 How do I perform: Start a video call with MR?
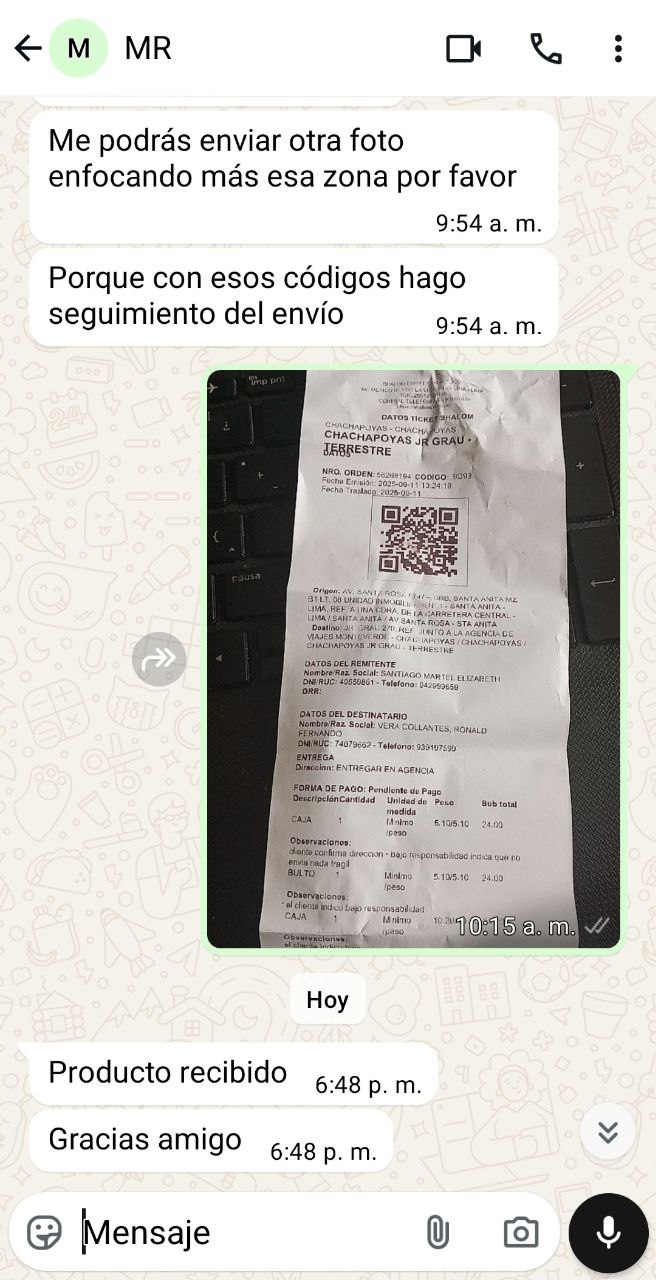(x=463, y=48)
